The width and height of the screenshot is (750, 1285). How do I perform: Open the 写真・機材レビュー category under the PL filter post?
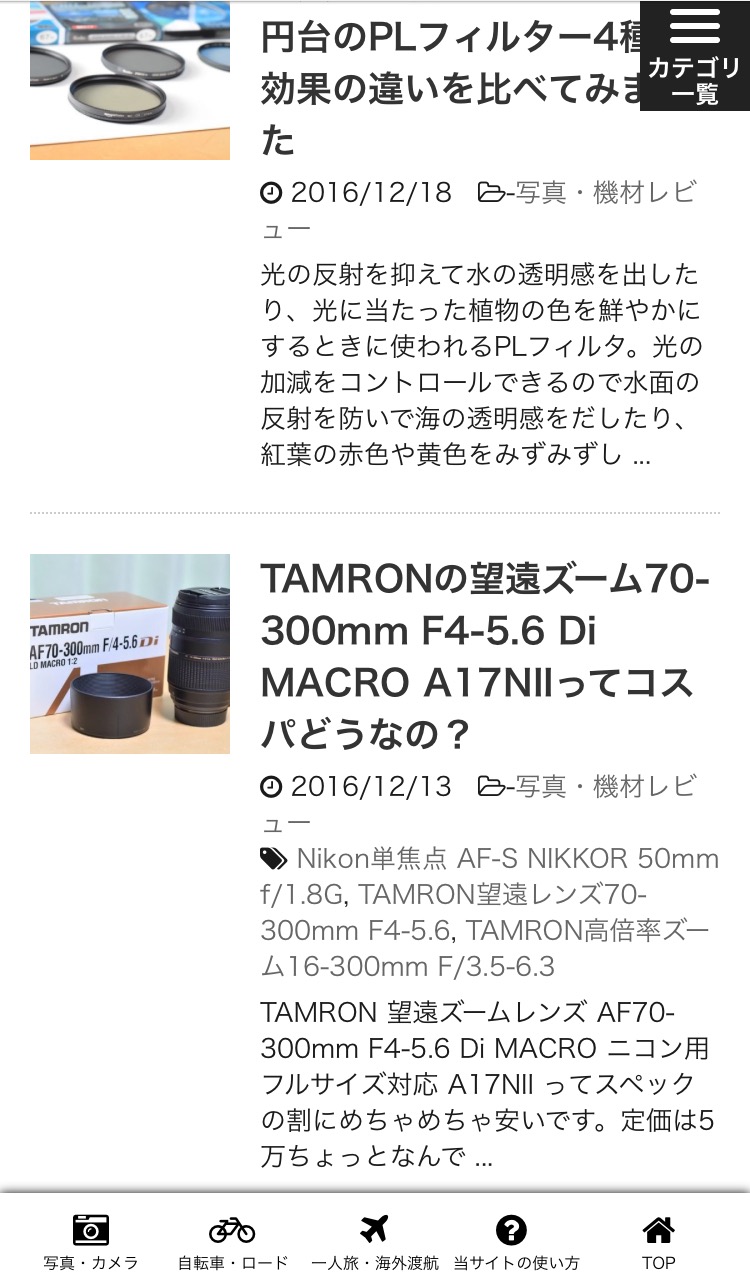(x=479, y=210)
